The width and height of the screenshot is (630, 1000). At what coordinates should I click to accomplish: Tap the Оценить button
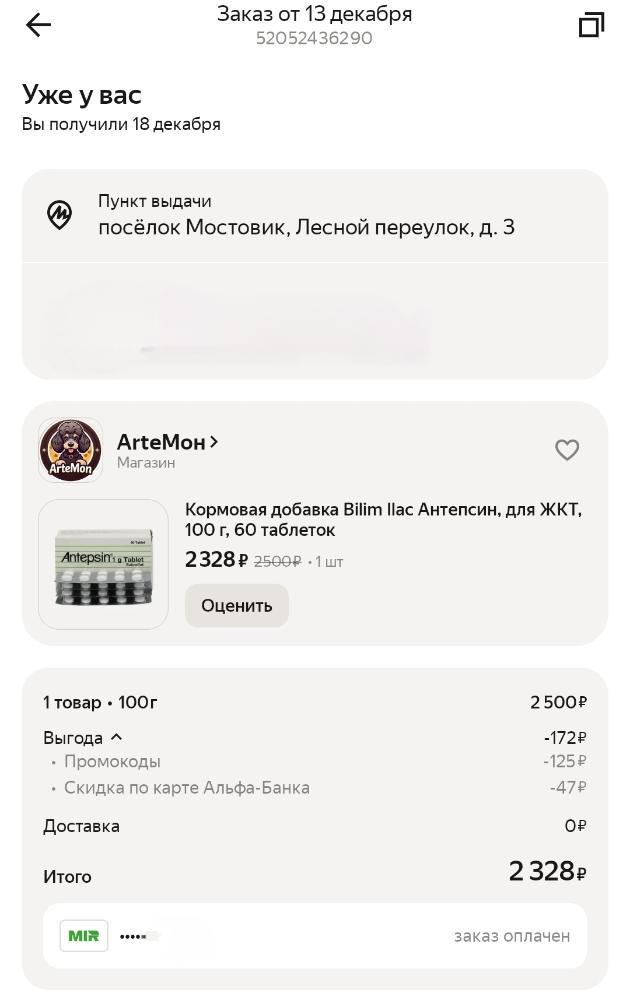click(x=236, y=606)
